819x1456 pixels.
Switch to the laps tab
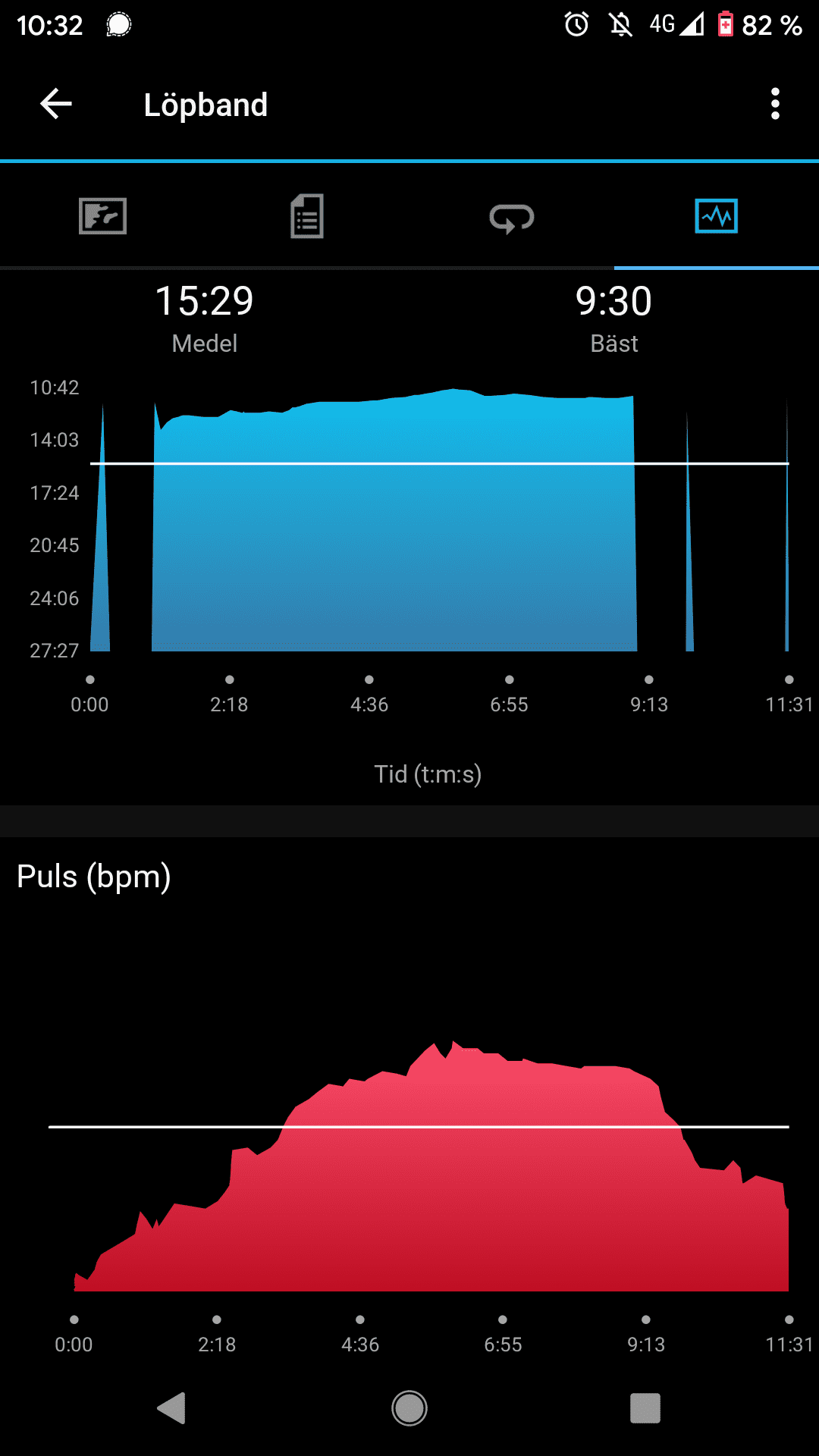point(512,218)
